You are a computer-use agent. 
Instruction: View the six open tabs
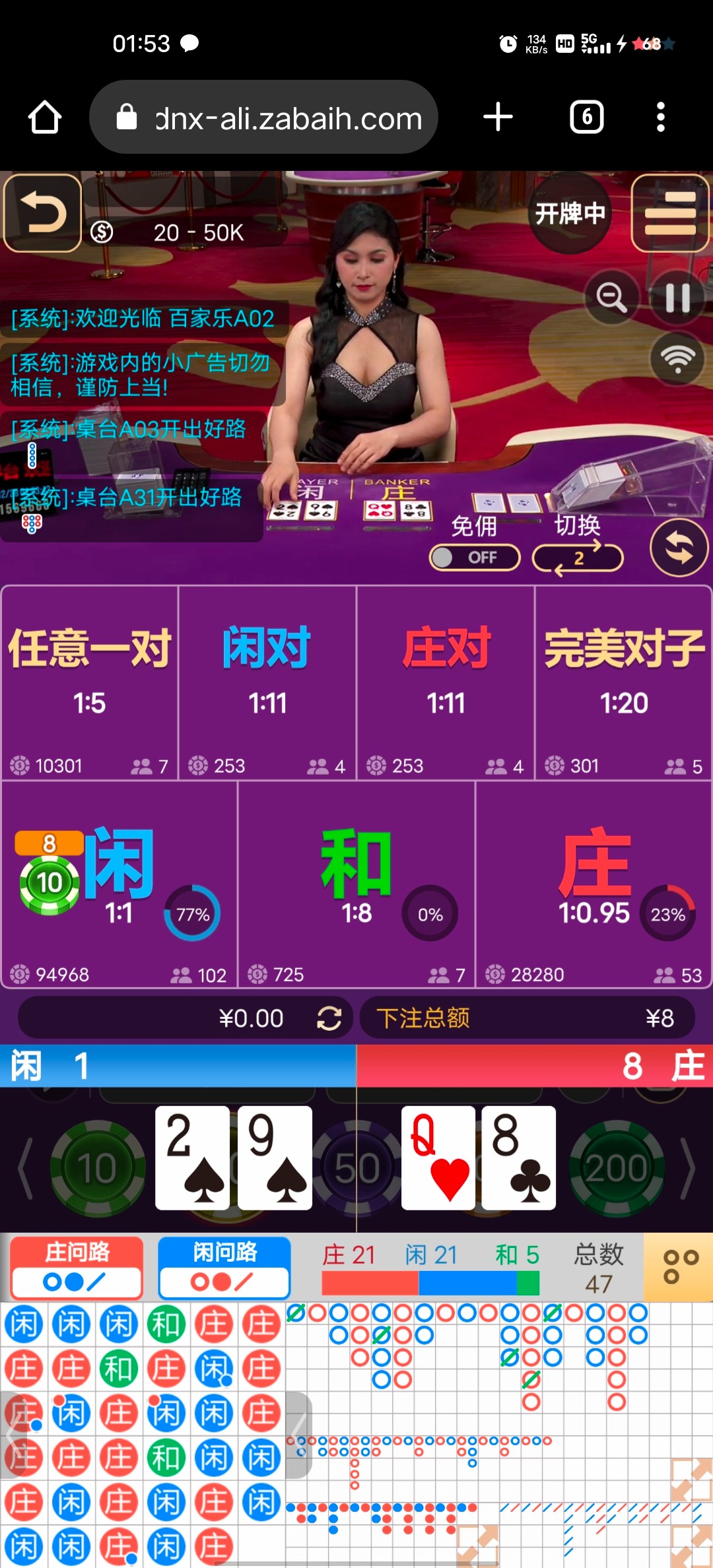tap(586, 117)
